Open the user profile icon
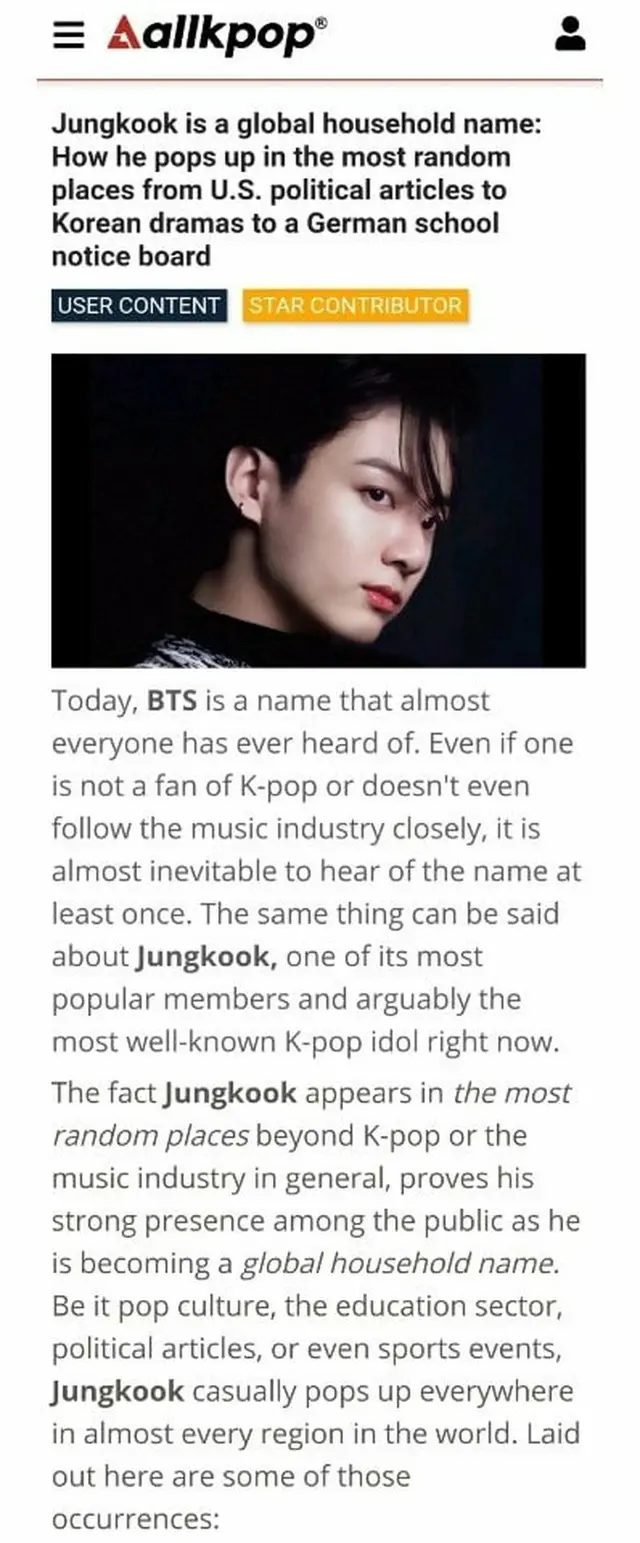This screenshot has height=1543, width=640. tap(570, 34)
